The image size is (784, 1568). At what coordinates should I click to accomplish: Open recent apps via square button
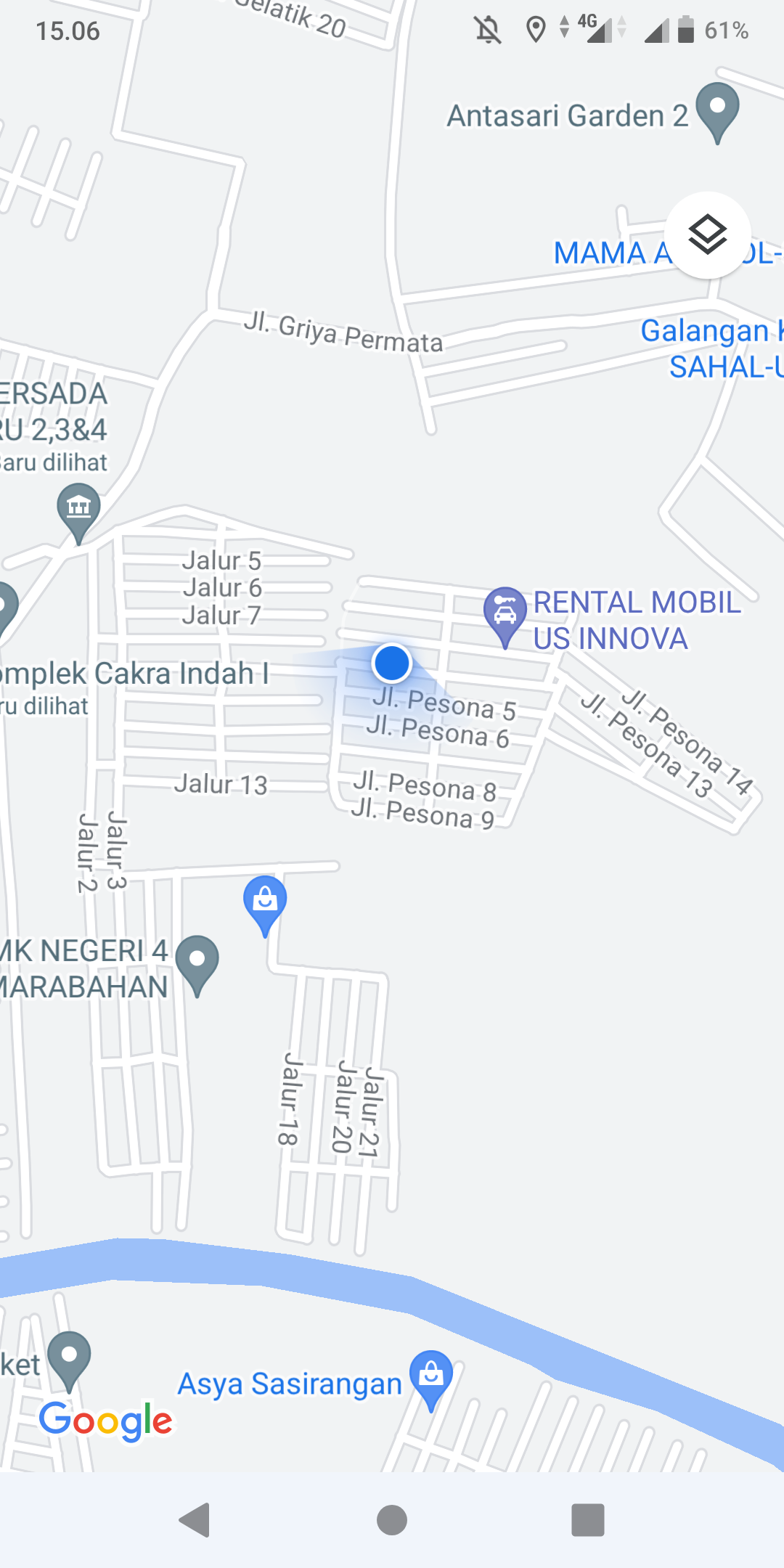588,1520
